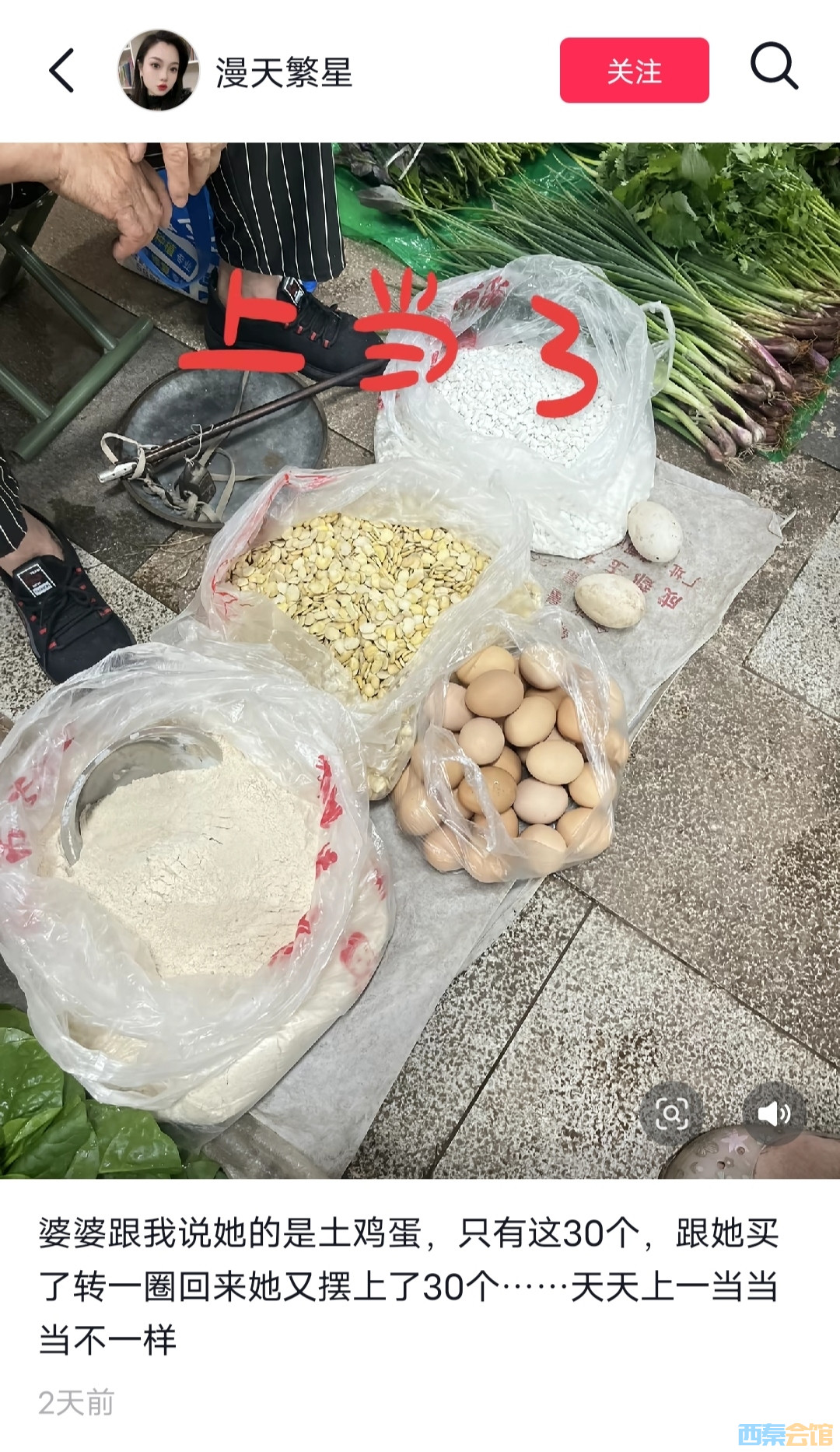The height and width of the screenshot is (1452, 840).
Task: Go back using the top-left arrow
Action: click(61, 71)
